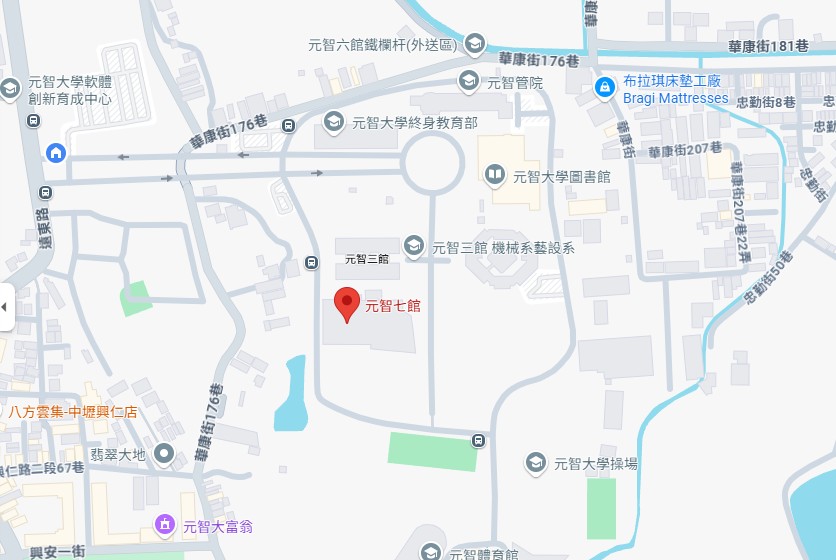The image size is (836, 560).
Task: Open 元智六館鐵欄杆(外送區) marker
Action: (474, 44)
